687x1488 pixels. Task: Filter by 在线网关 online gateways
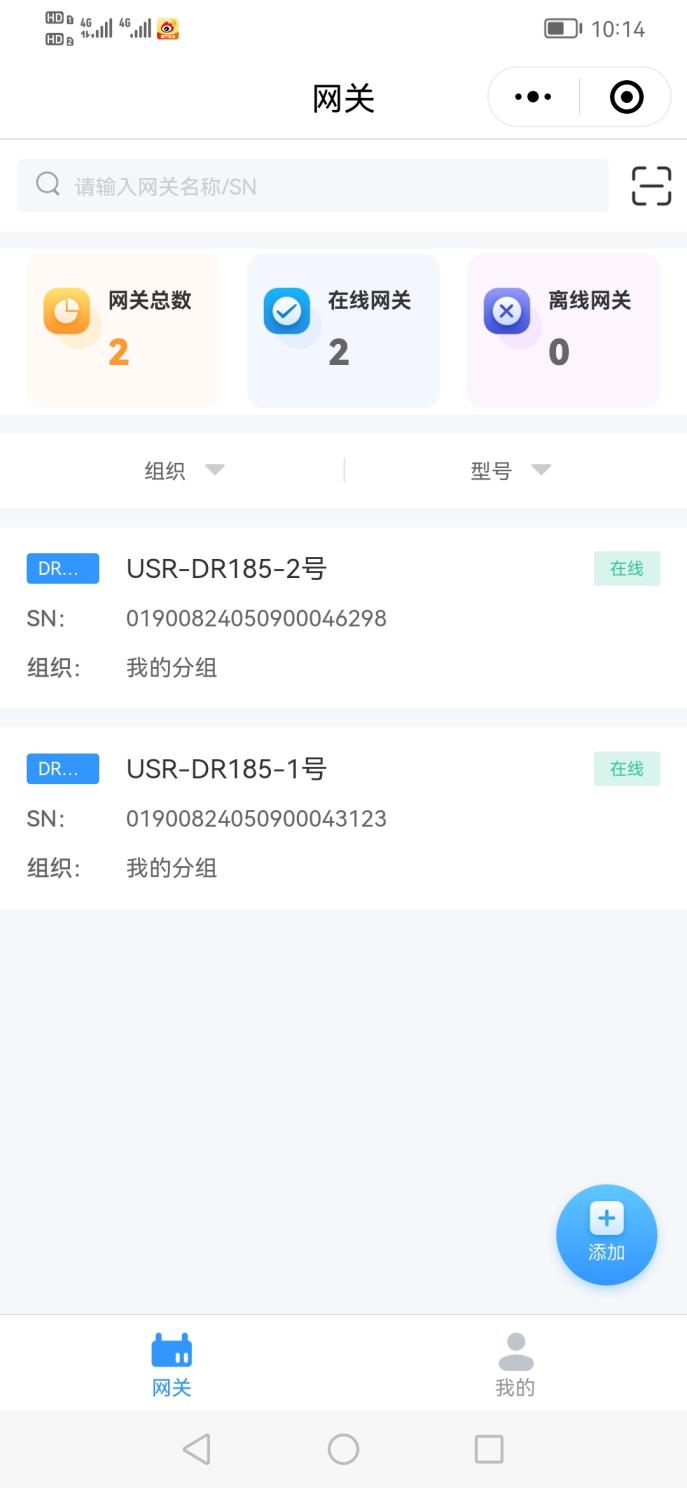pos(343,330)
